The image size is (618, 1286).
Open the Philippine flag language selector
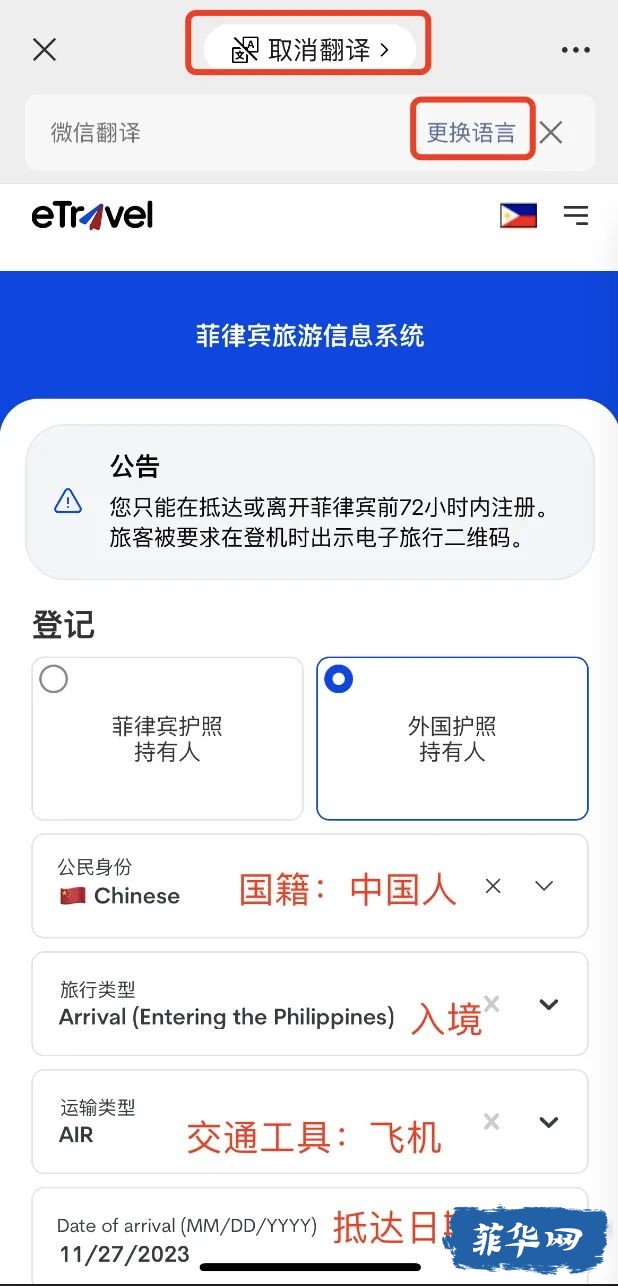click(x=518, y=215)
